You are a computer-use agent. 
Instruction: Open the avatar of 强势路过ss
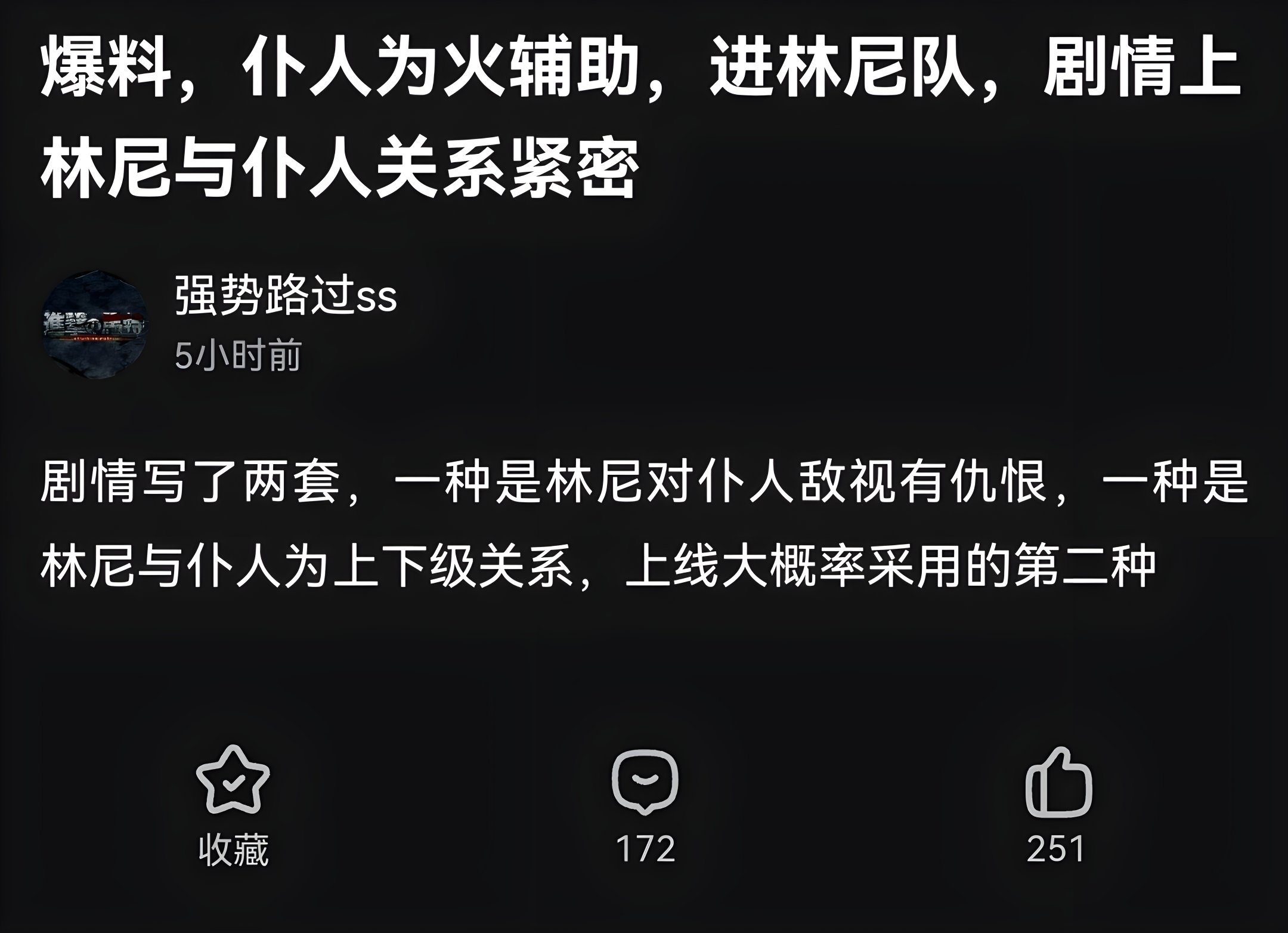pyautogui.click(x=97, y=325)
